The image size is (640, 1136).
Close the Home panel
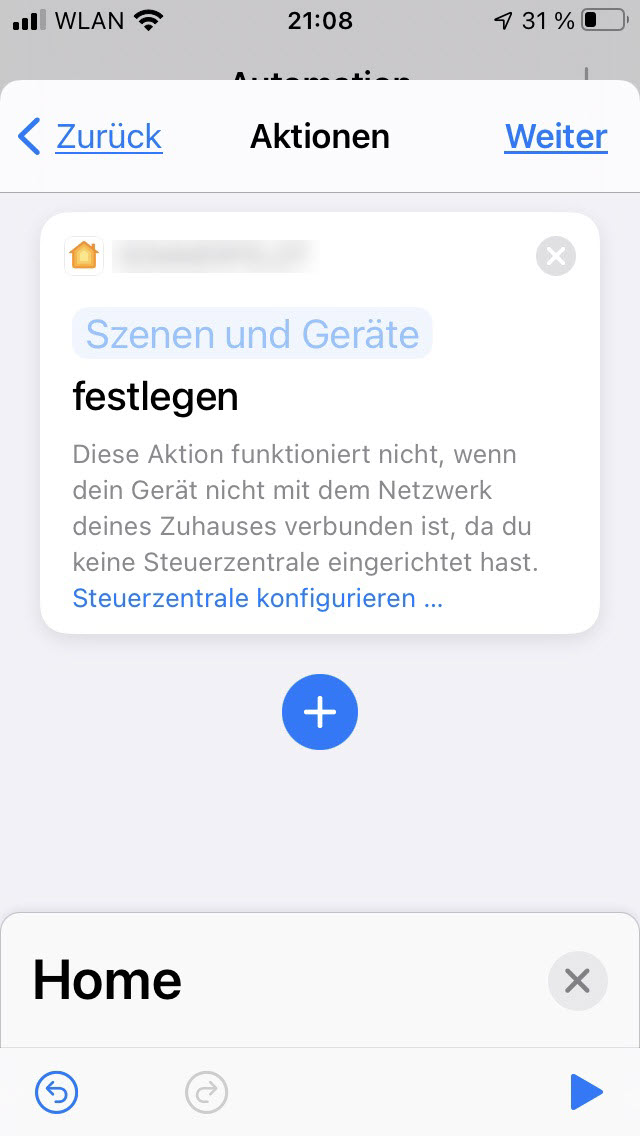pyautogui.click(x=577, y=980)
